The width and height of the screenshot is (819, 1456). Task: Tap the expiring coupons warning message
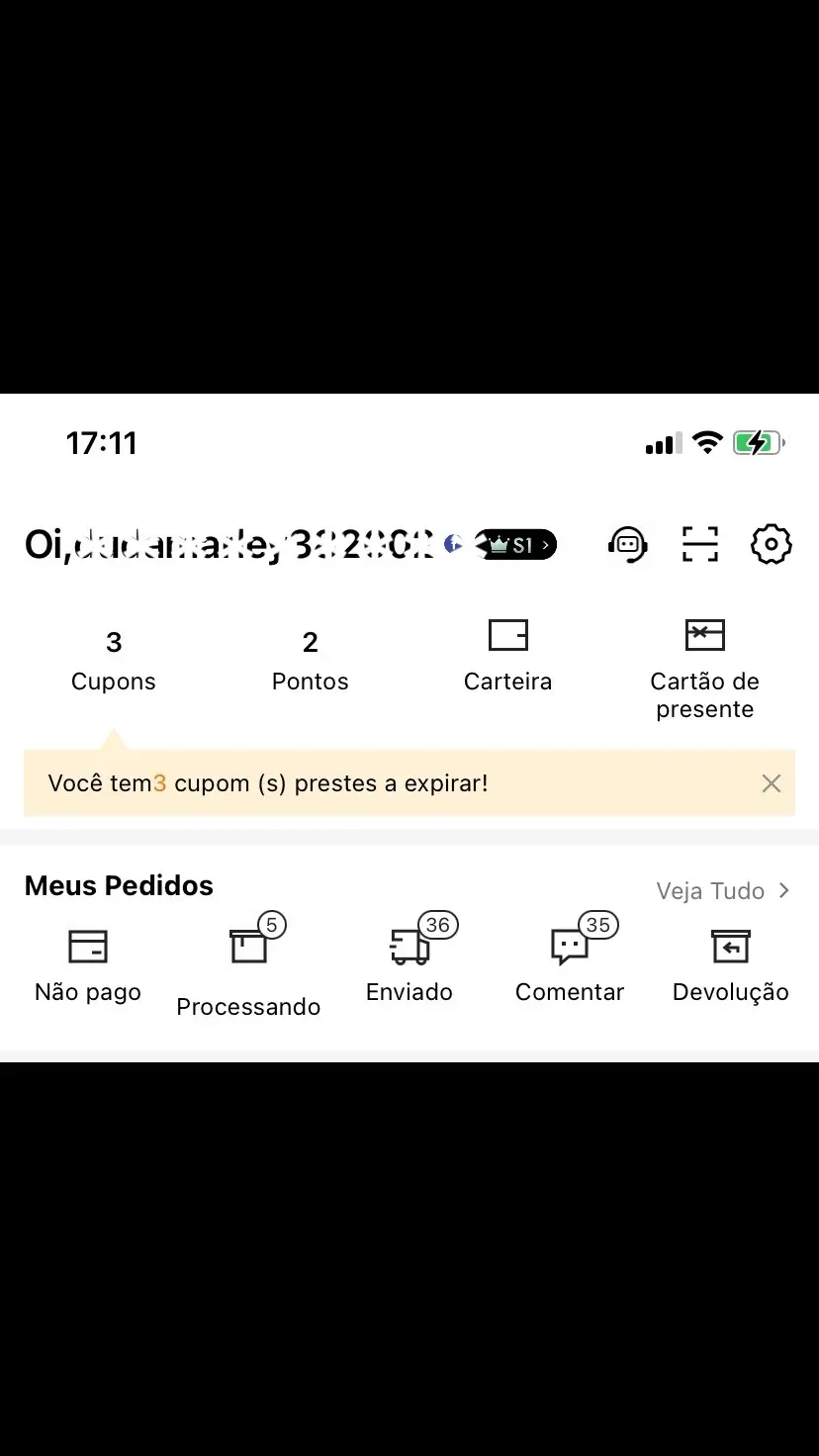(267, 782)
